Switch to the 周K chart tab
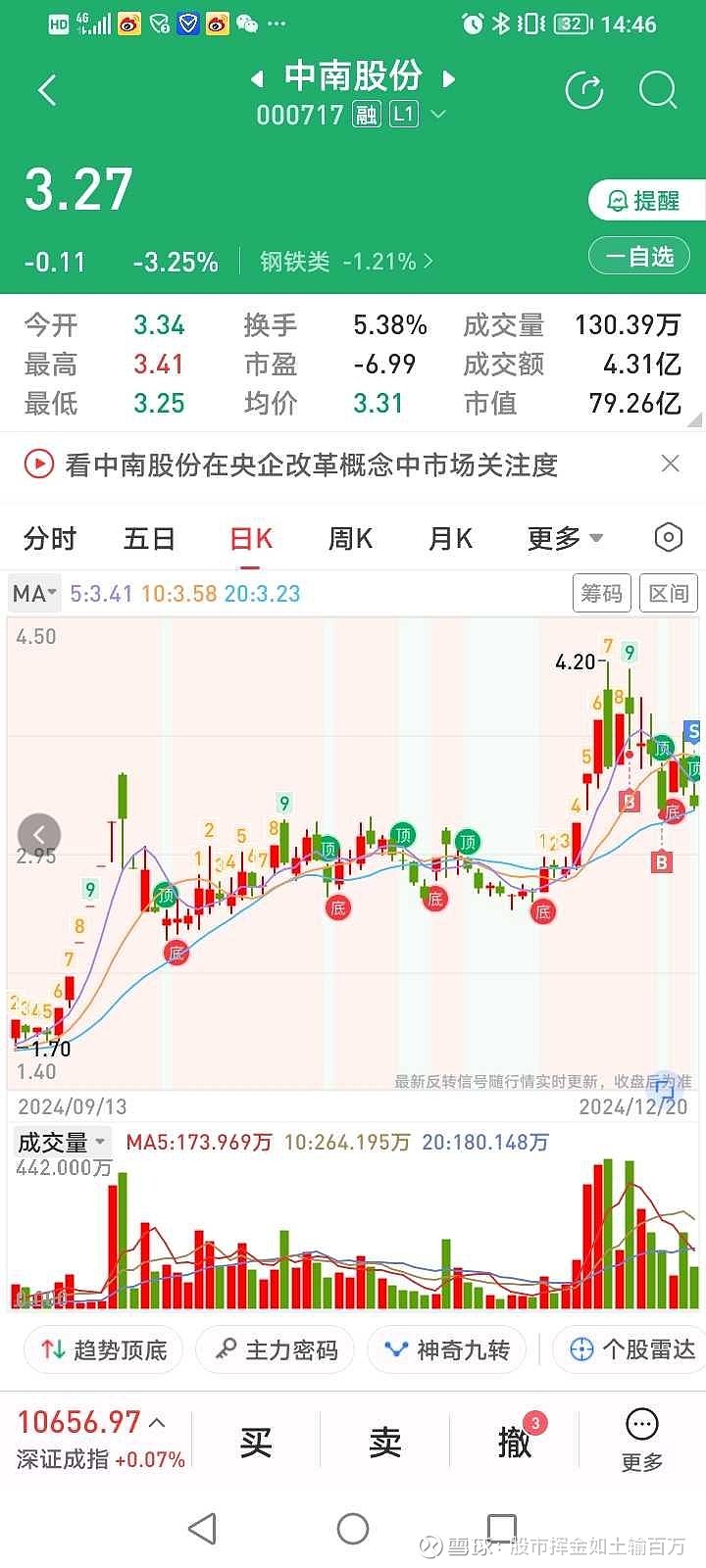 [350, 538]
